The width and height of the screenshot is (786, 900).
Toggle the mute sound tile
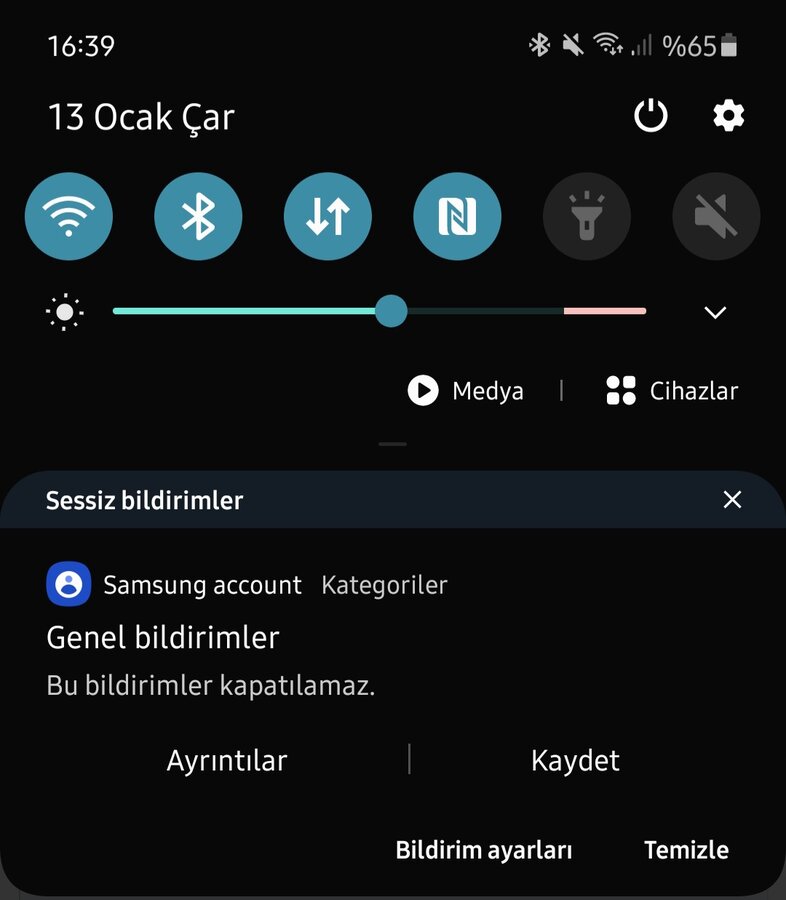pyautogui.click(x=716, y=216)
